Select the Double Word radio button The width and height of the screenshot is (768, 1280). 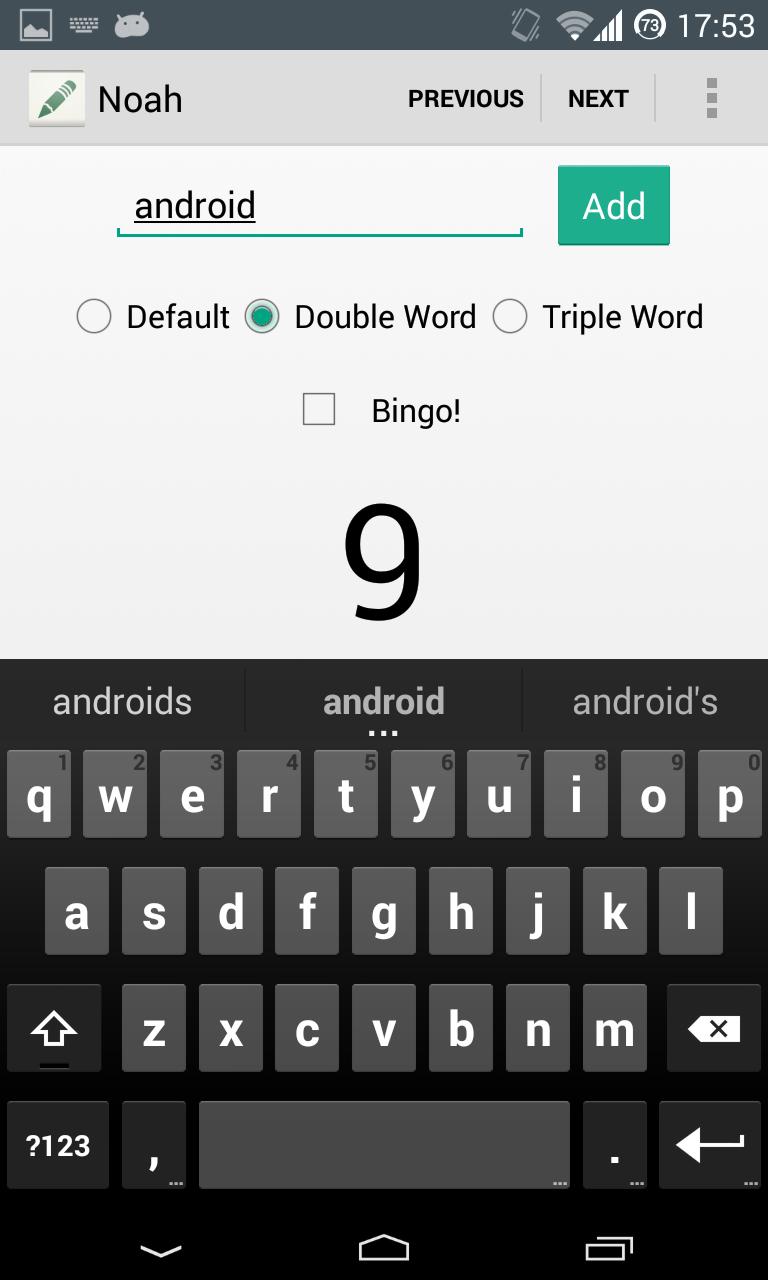point(260,317)
